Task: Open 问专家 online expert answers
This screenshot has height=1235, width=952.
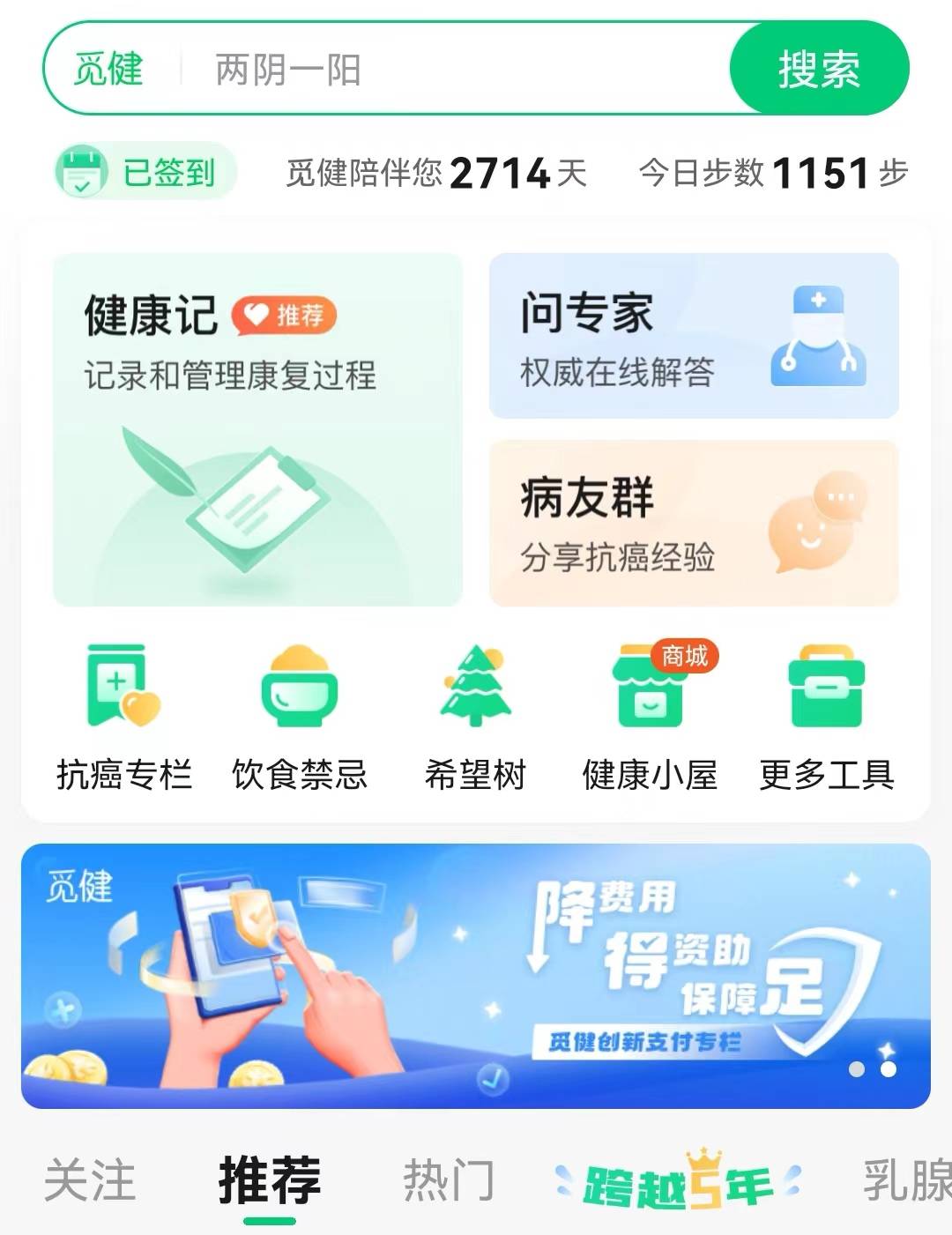Action: coord(694,336)
